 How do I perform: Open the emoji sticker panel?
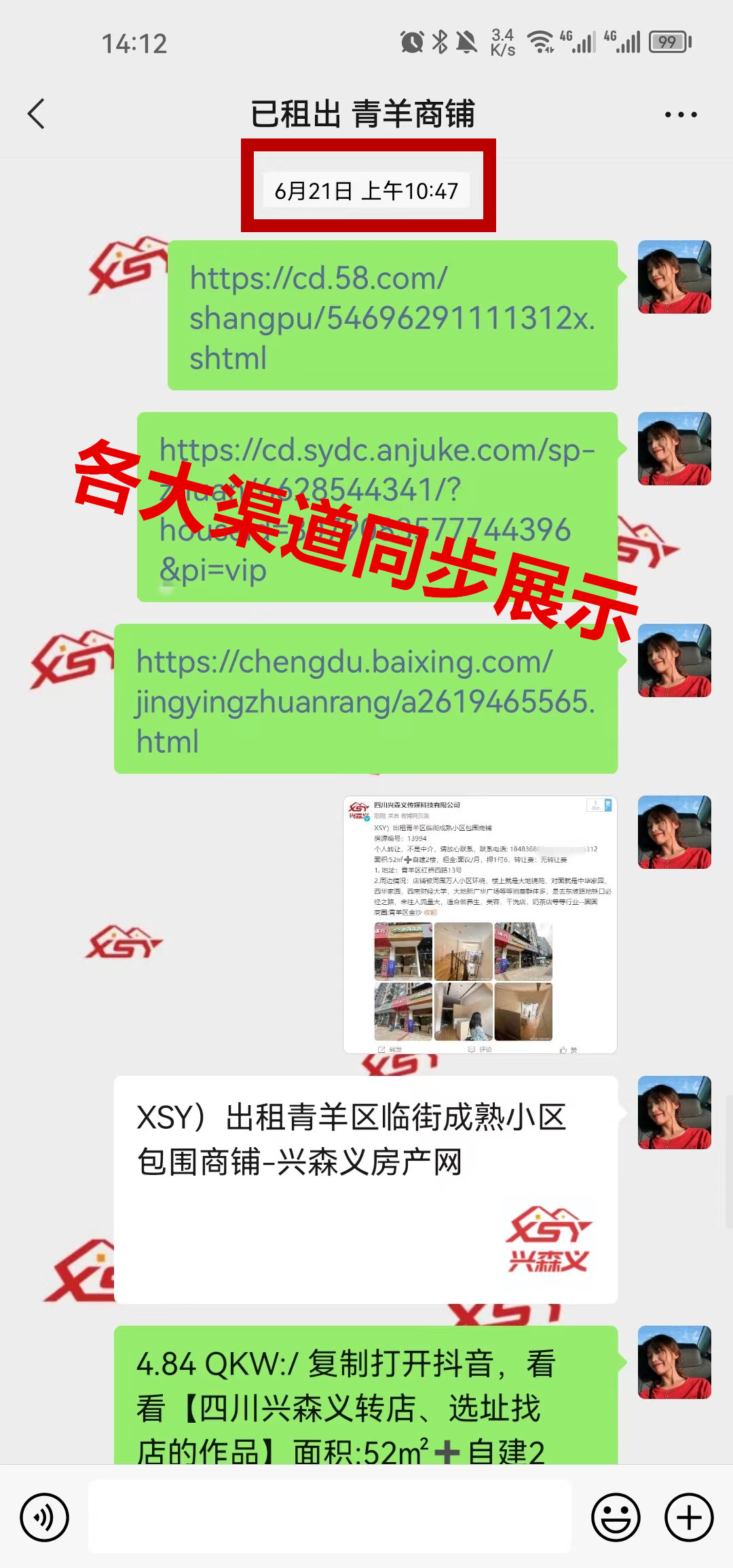[616, 1517]
